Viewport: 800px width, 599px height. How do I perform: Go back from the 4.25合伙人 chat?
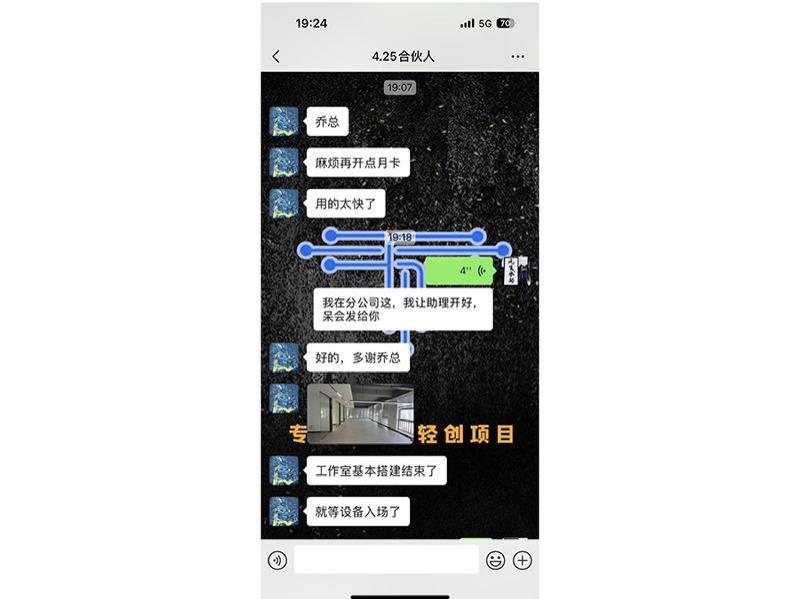tap(277, 57)
